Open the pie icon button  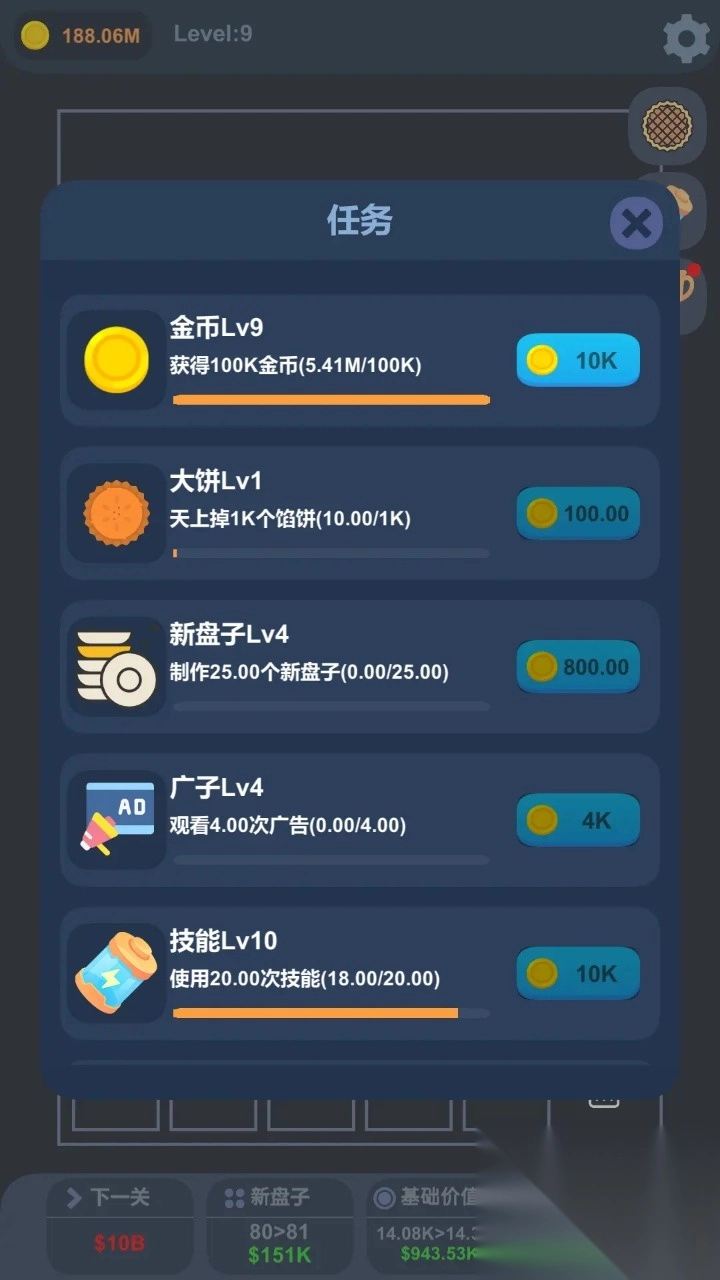667,126
